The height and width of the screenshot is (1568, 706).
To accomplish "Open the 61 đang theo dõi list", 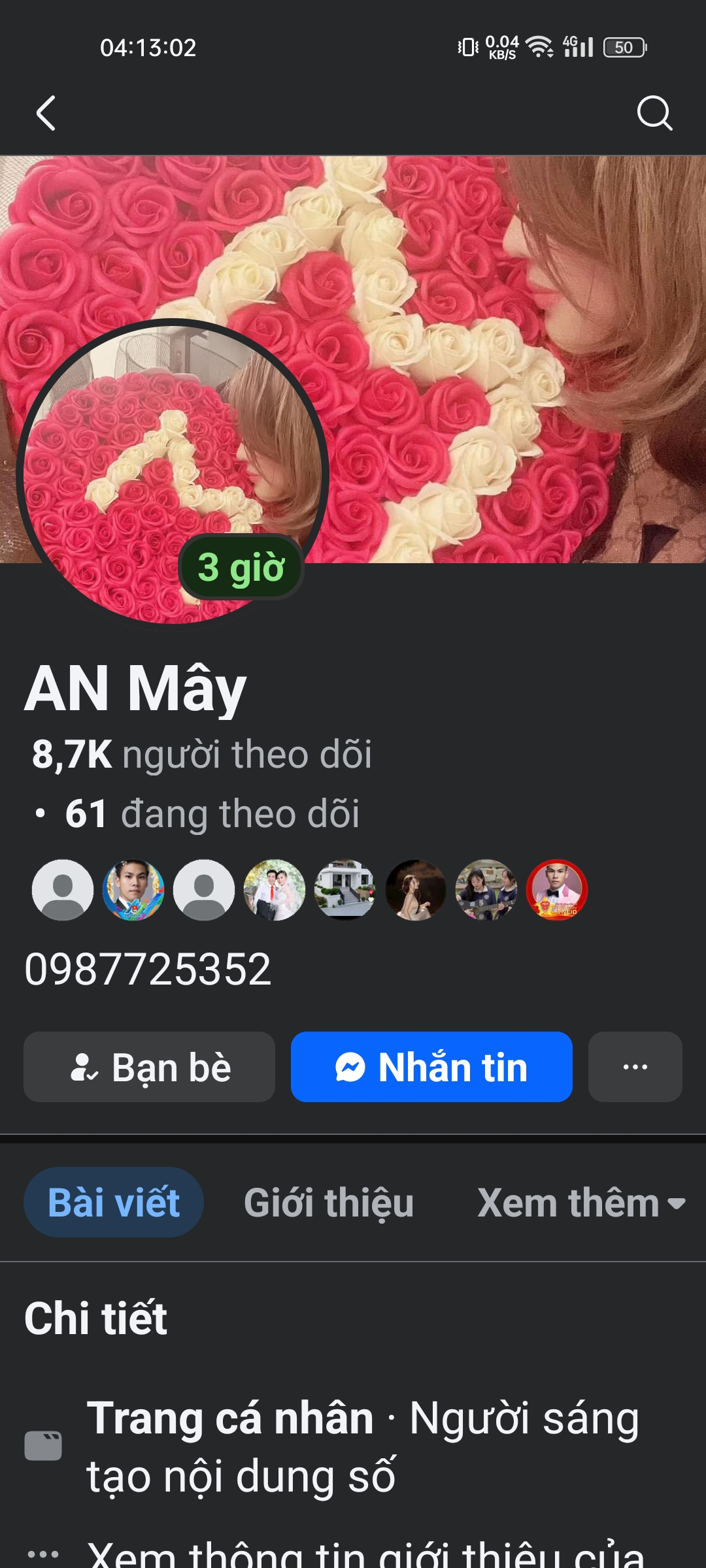I will 212,814.
